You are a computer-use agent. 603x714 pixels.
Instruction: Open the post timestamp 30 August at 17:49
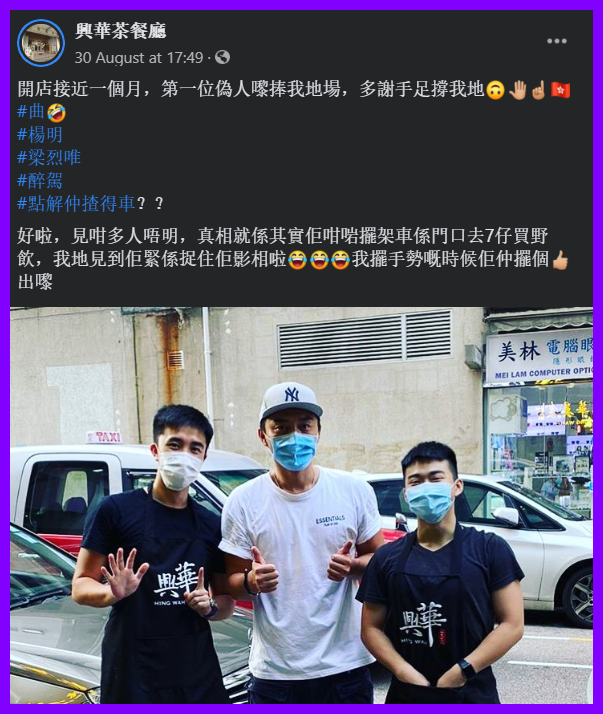(x=138, y=57)
